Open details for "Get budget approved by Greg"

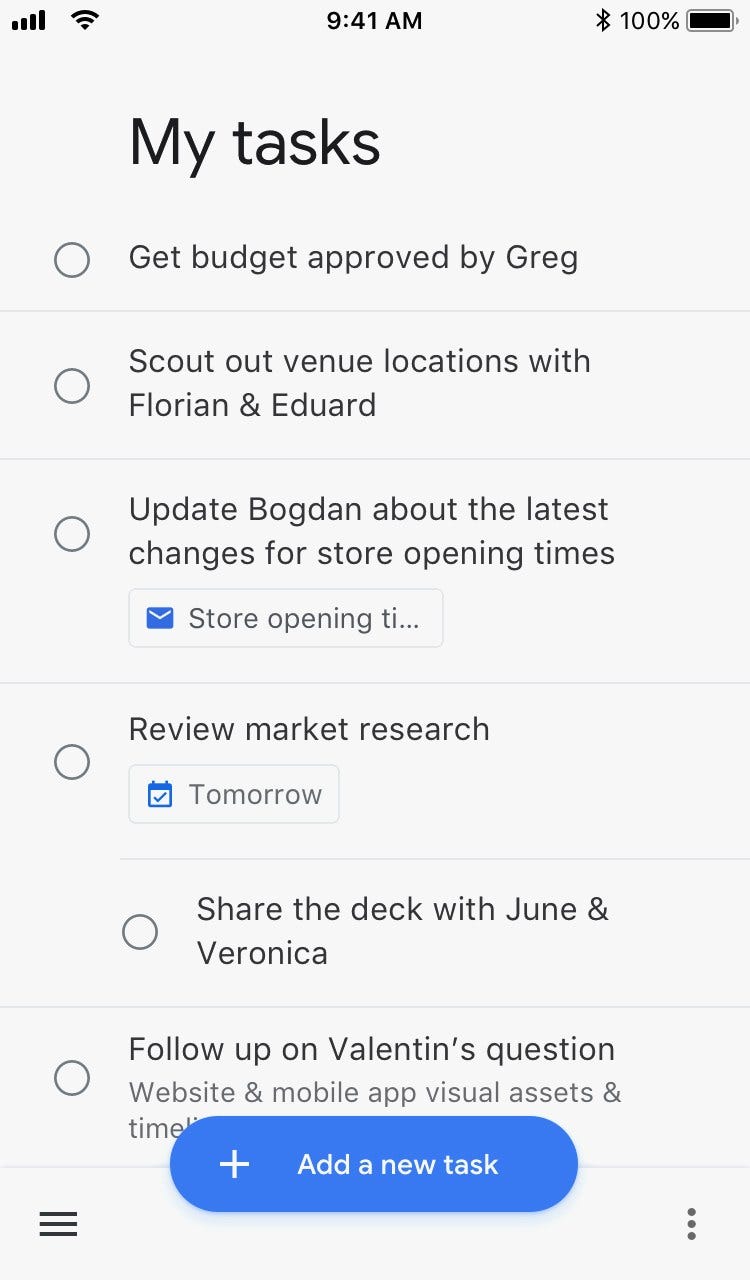click(353, 258)
